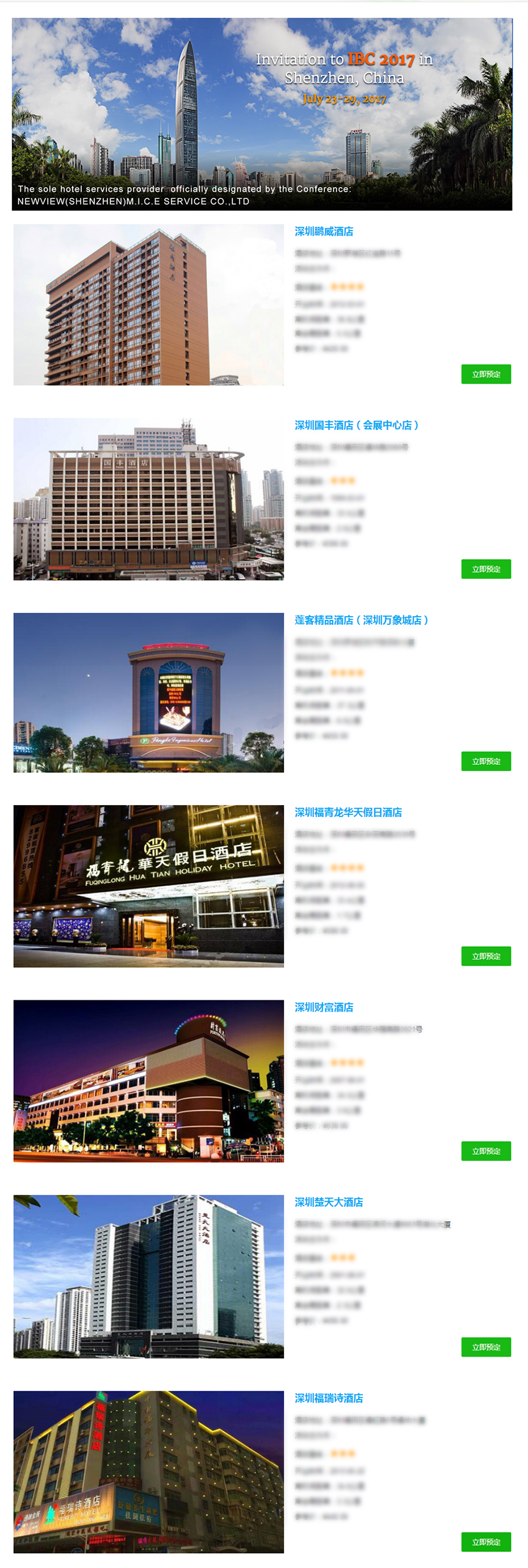This screenshot has height=1568, width=528.
Task: Open the 深圳楚天大酒店 tower photo
Action: pos(148,1276)
